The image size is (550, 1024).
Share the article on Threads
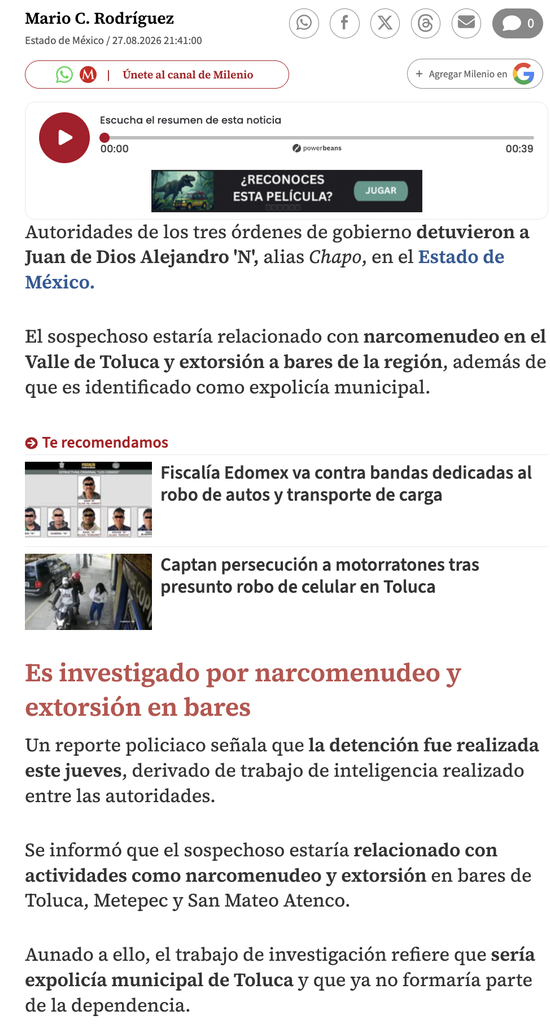425,24
